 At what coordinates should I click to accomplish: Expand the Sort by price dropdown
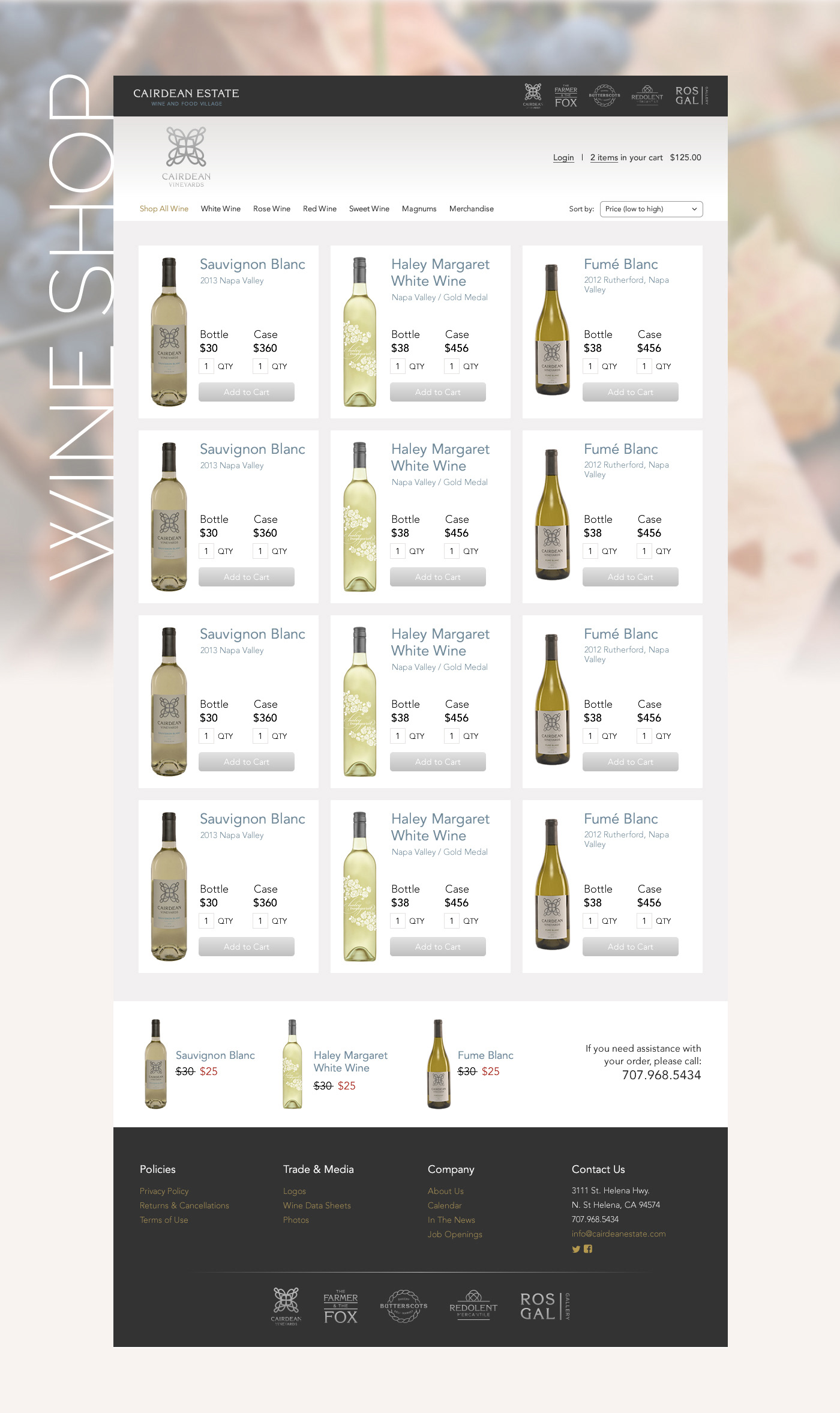click(x=651, y=209)
